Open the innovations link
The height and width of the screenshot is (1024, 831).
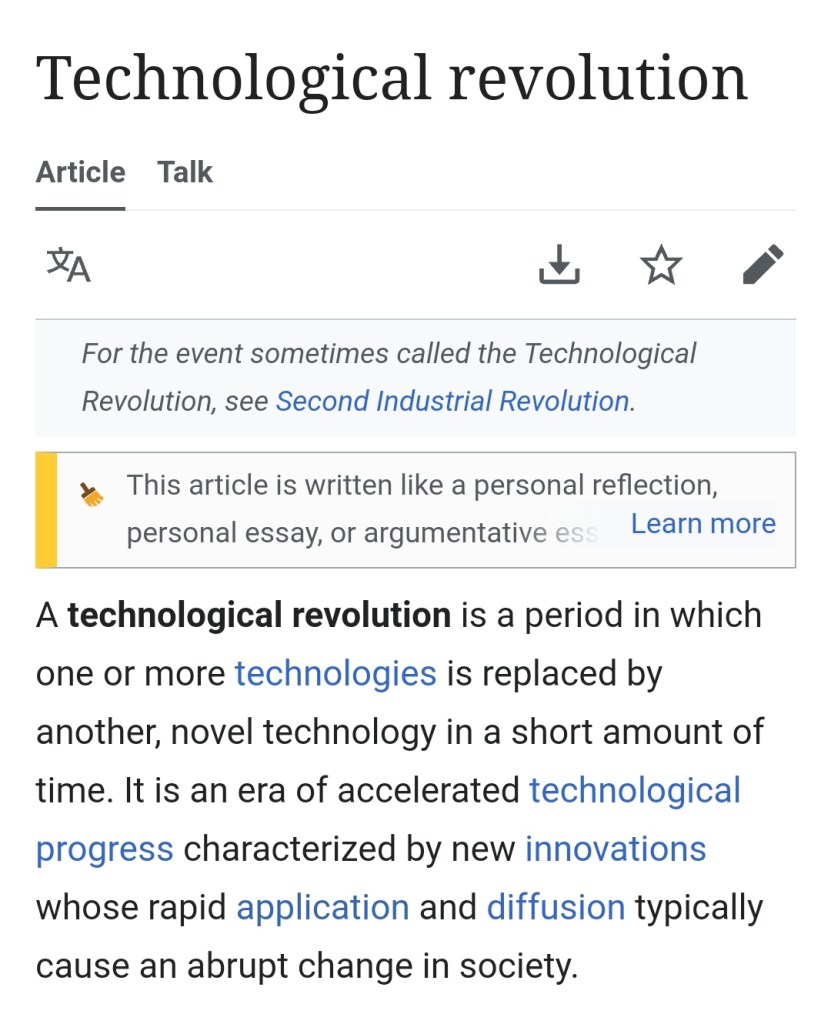click(615, 849)
